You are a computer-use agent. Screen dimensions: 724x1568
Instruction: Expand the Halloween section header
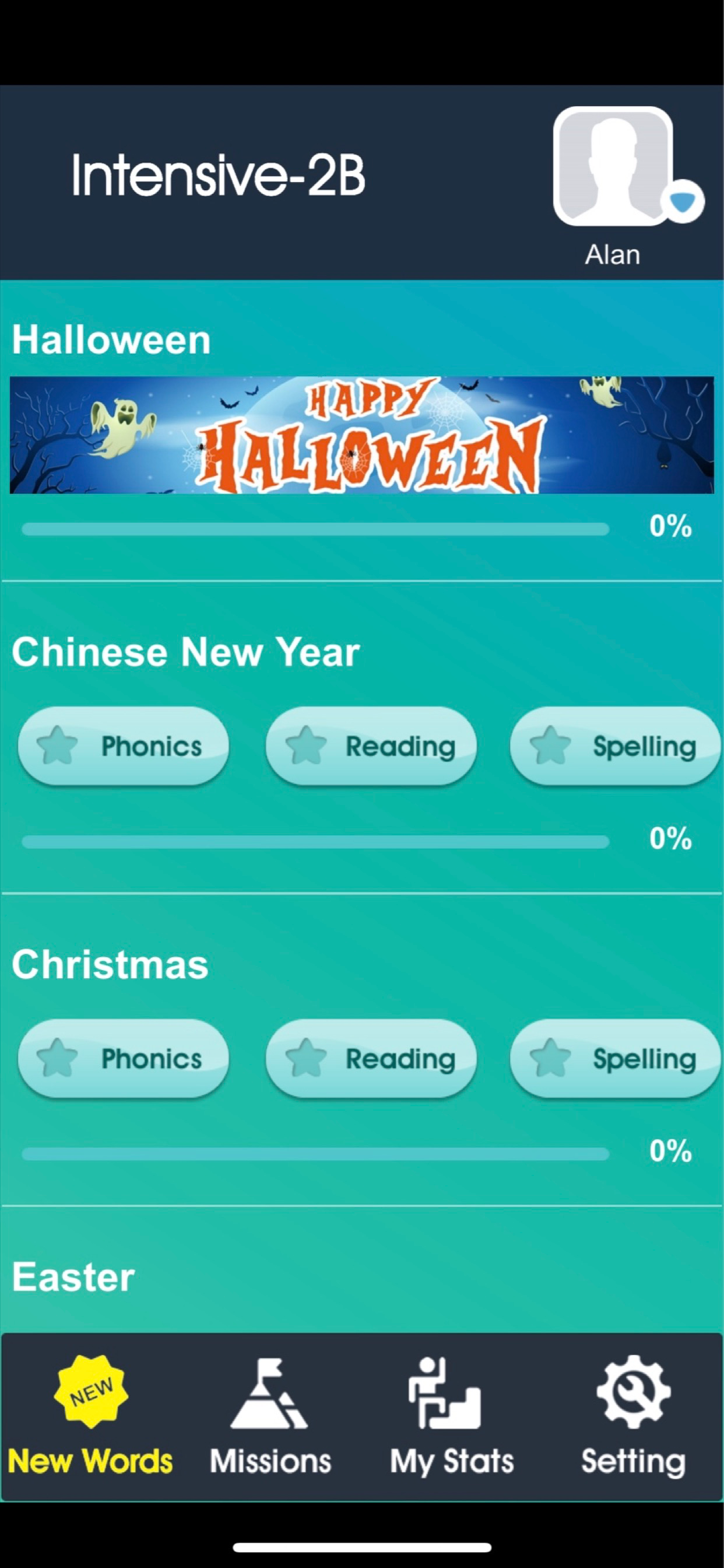coord(111,339)
